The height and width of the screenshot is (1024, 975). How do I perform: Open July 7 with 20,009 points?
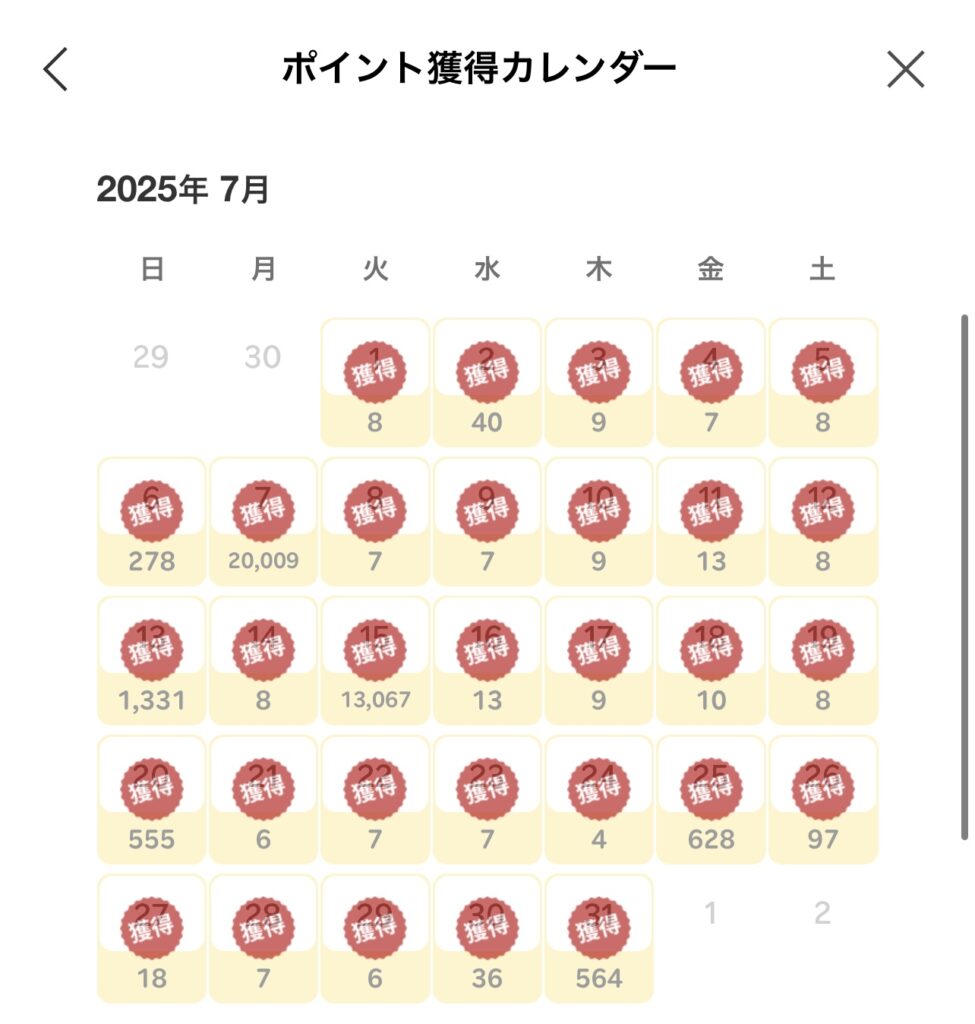click(263, 521)
